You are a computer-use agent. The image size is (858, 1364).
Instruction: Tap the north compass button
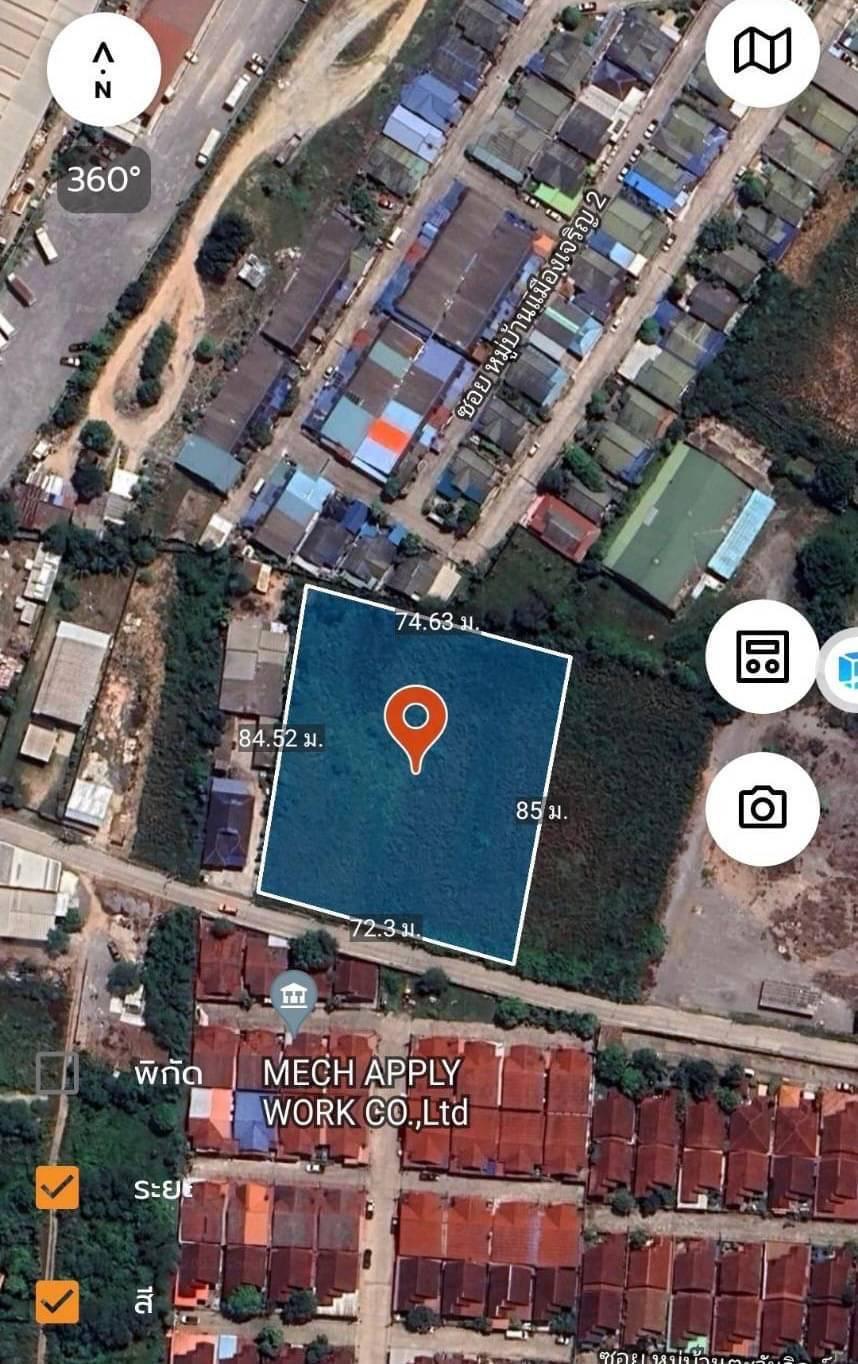(103, 70)
